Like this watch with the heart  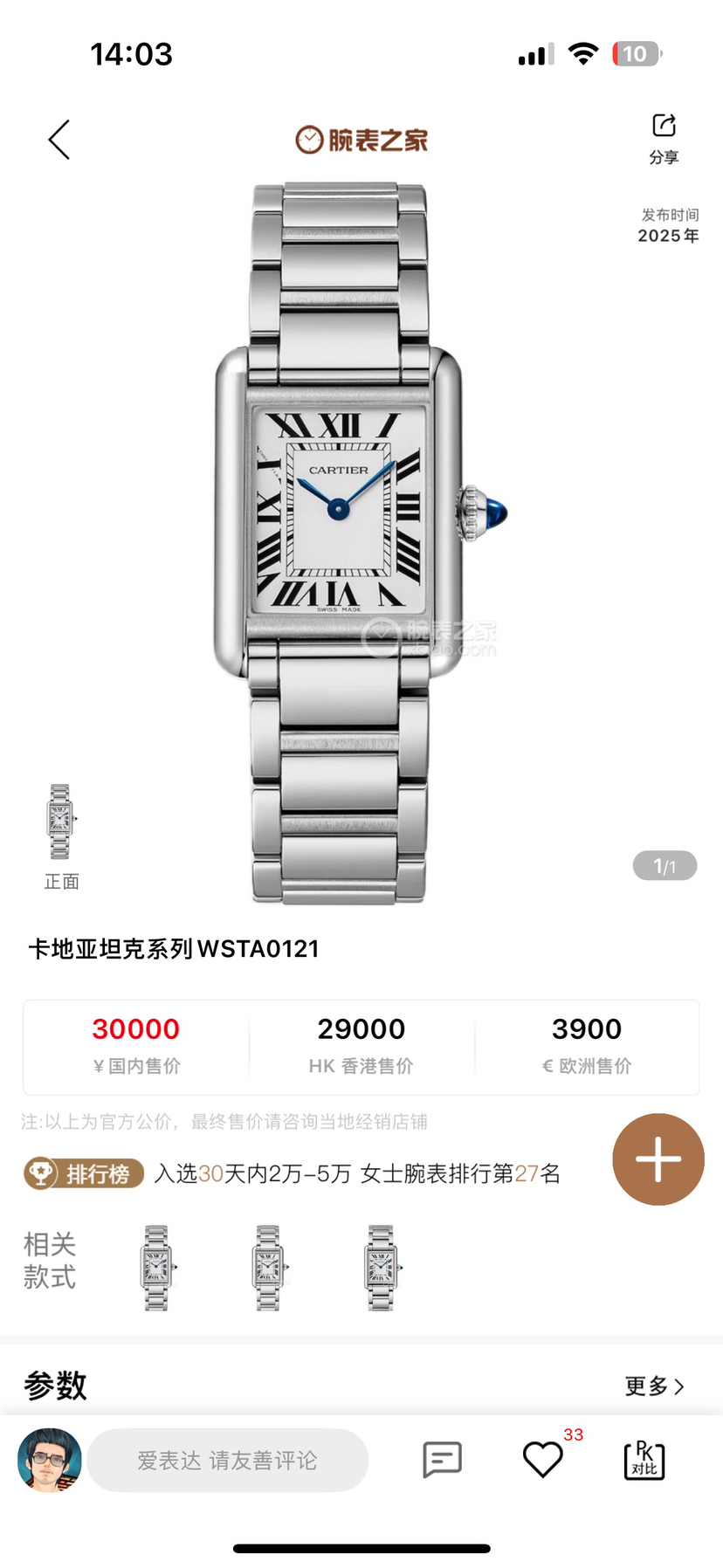tap(542, 1459)
